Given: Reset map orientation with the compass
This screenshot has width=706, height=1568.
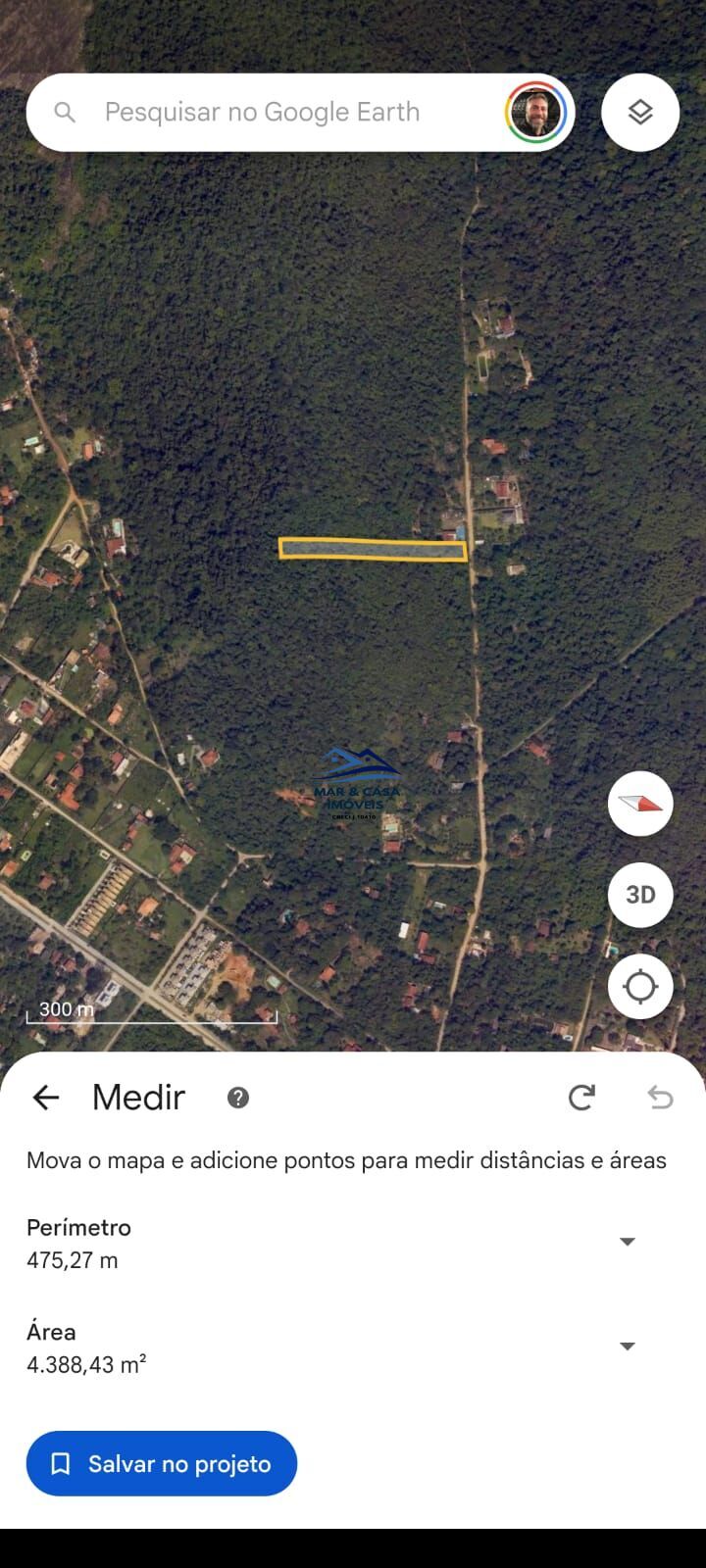Looking at the screenshot, I should 640,804.
